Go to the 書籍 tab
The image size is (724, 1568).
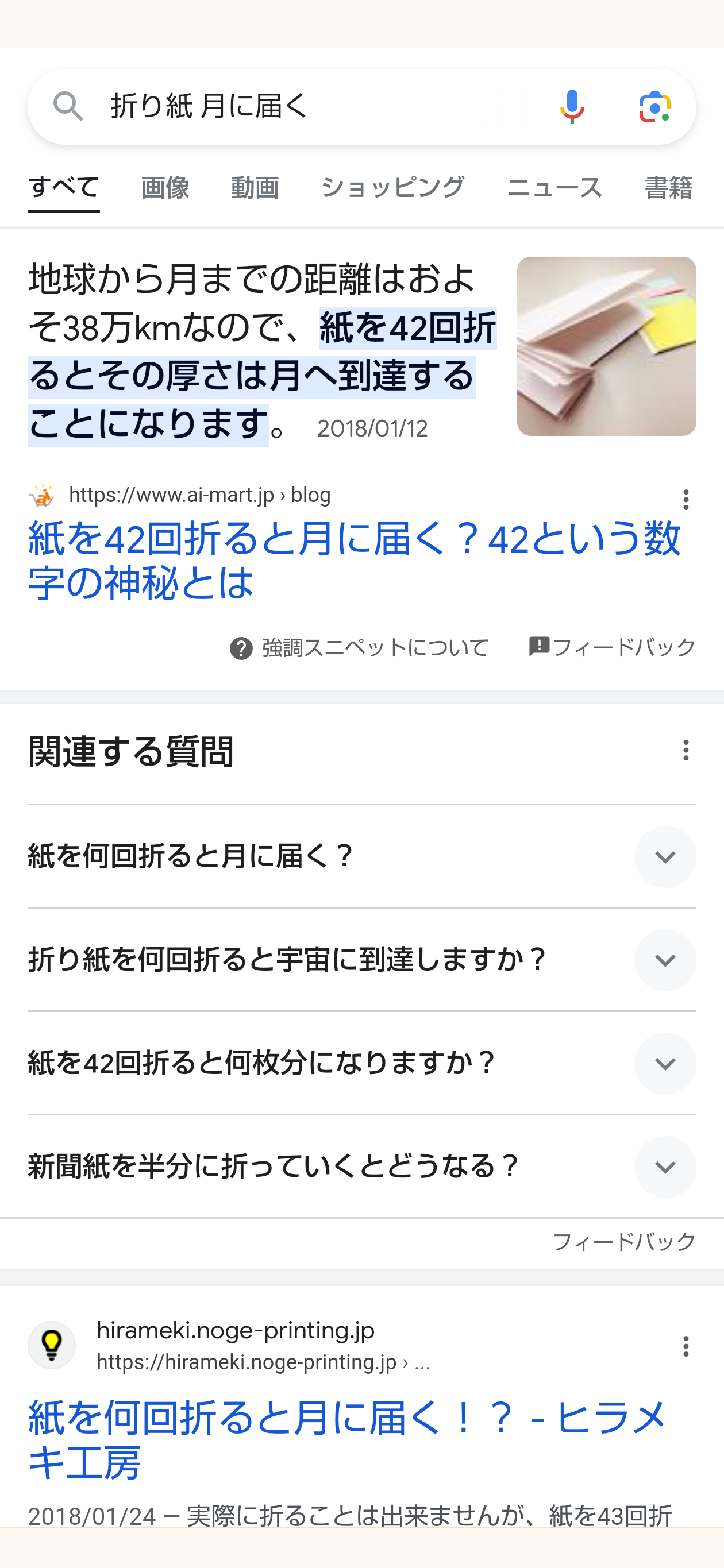(668, 187)
